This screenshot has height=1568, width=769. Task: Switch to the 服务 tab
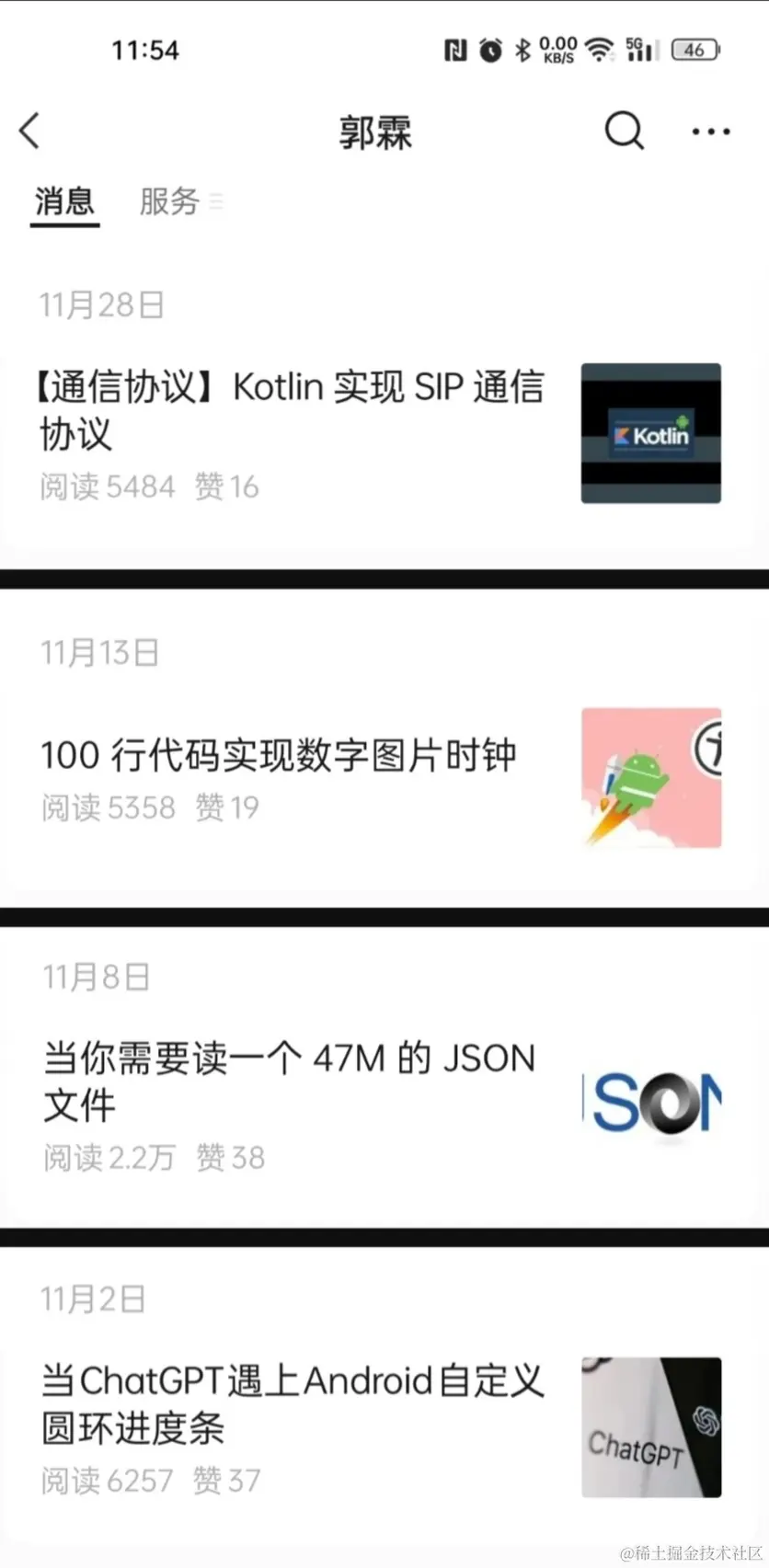point(170,200)
